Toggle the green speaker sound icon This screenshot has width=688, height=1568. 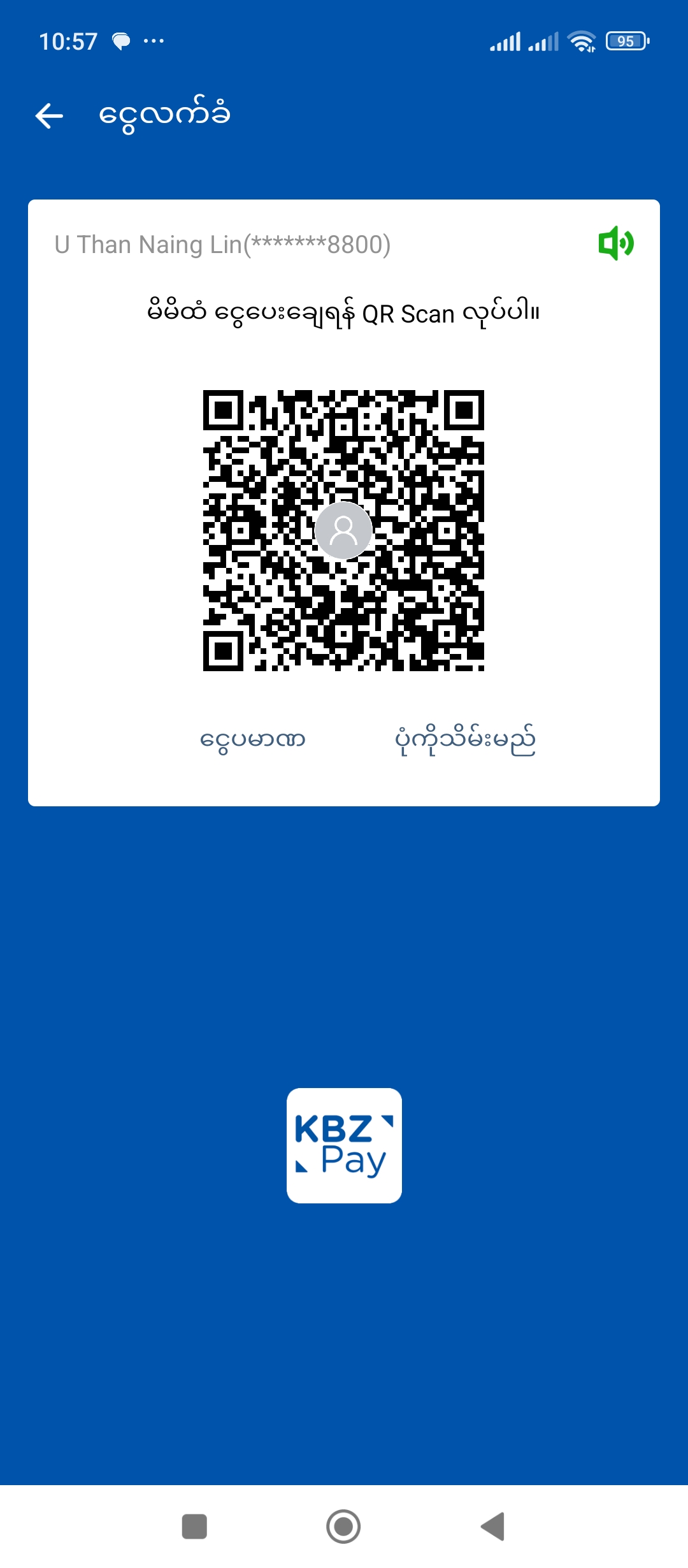click(615, 243)
